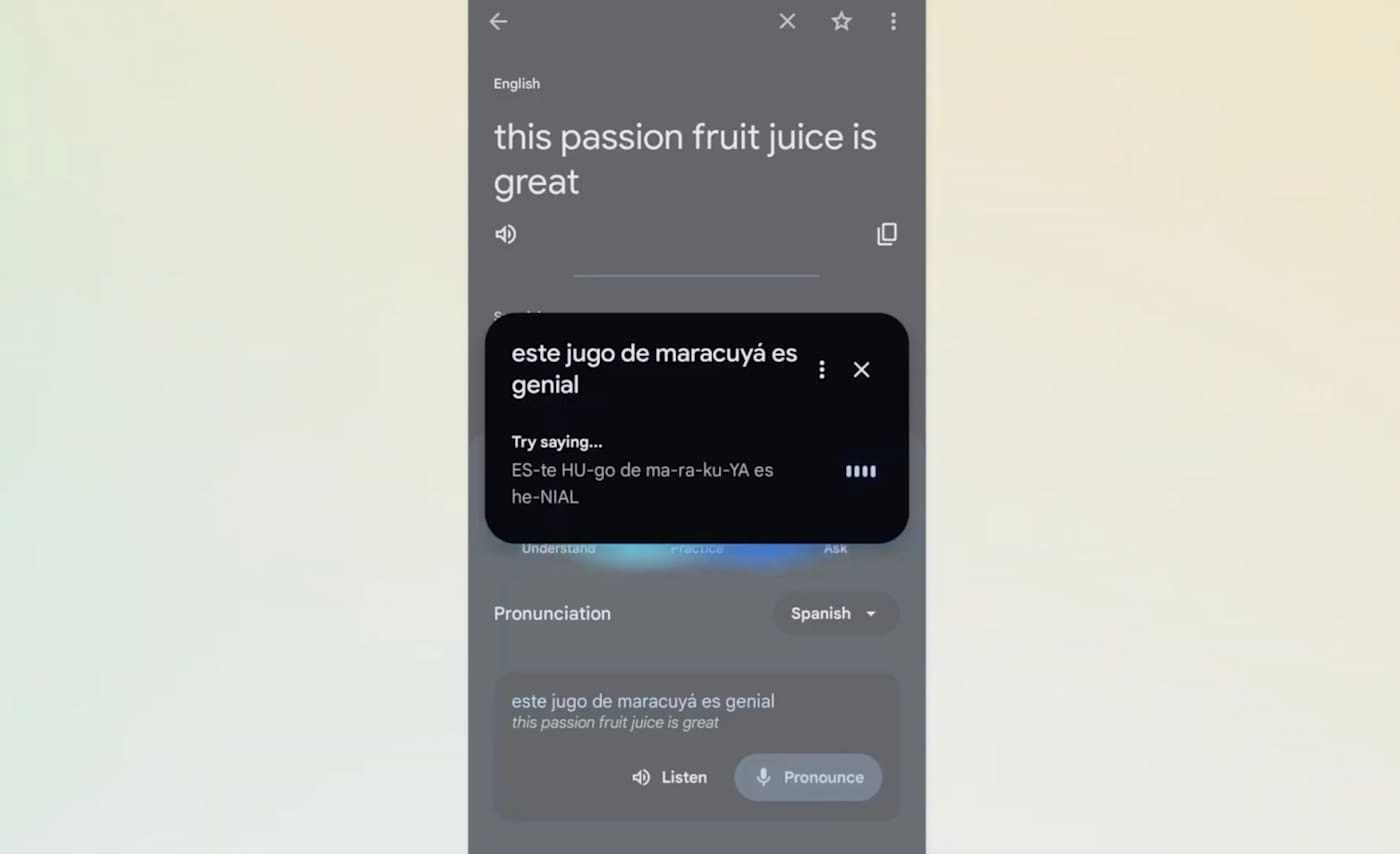
Task: Go back using the top arrow
Action: click(x=498, y=22)
